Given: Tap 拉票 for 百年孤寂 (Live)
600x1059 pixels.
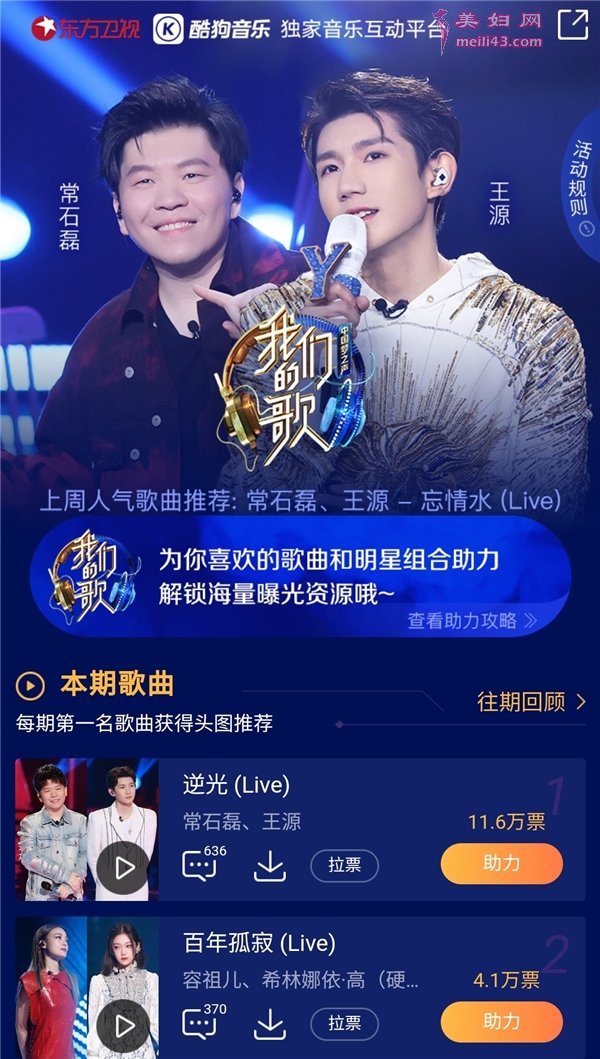Looking at the screenshot, I should [x=344, y=1023].
